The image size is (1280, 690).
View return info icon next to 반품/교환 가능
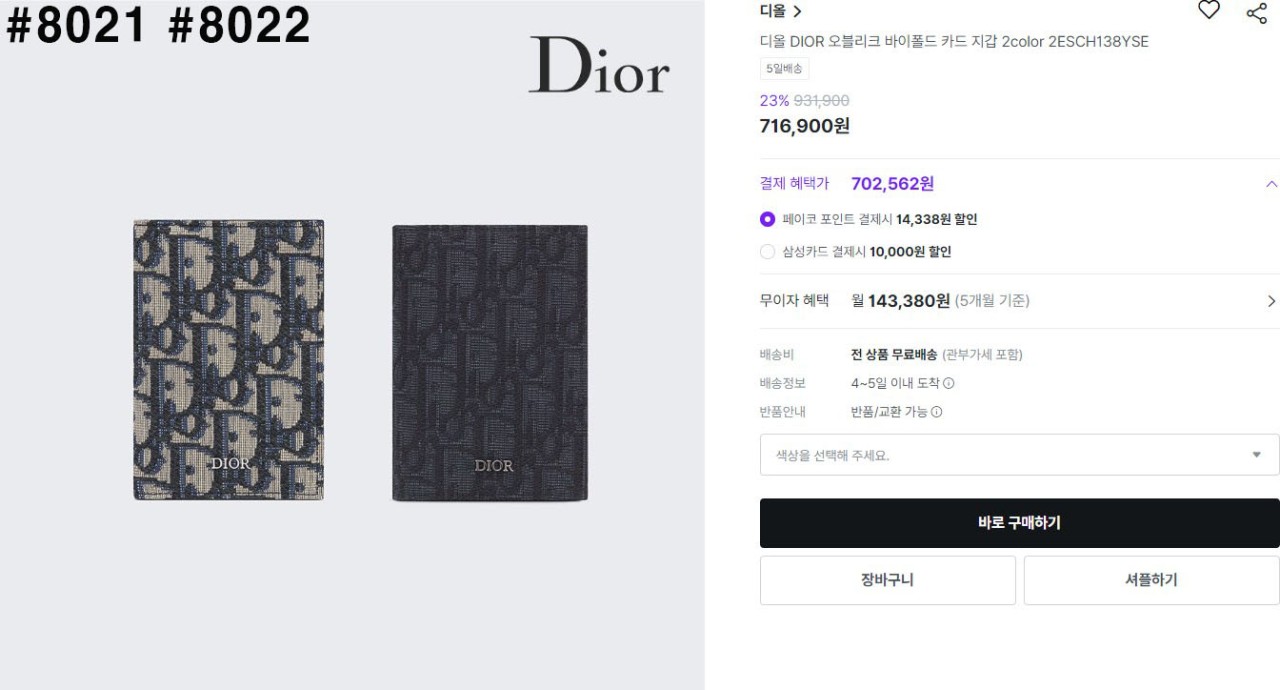coord(937,412)
